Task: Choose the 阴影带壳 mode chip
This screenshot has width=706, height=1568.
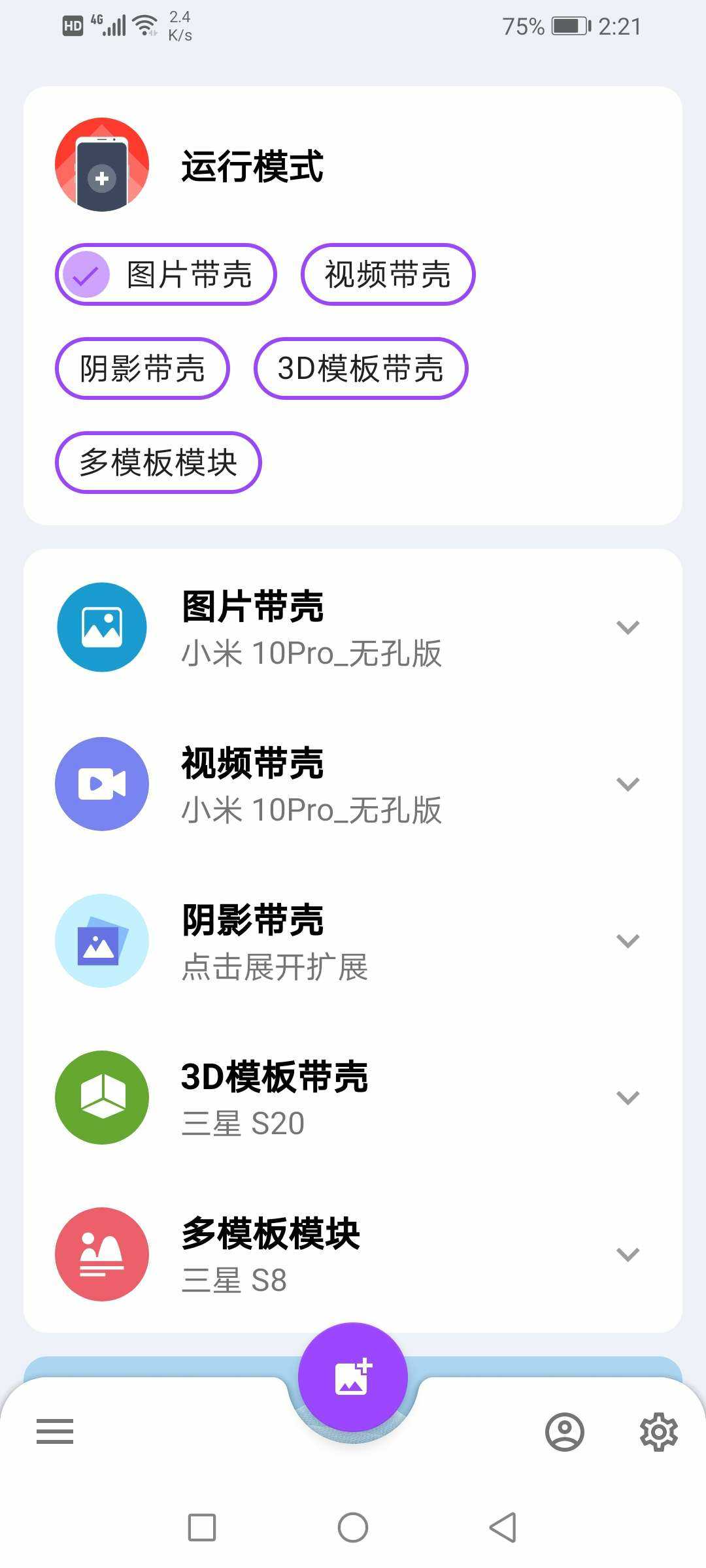Action: (143, 368)
